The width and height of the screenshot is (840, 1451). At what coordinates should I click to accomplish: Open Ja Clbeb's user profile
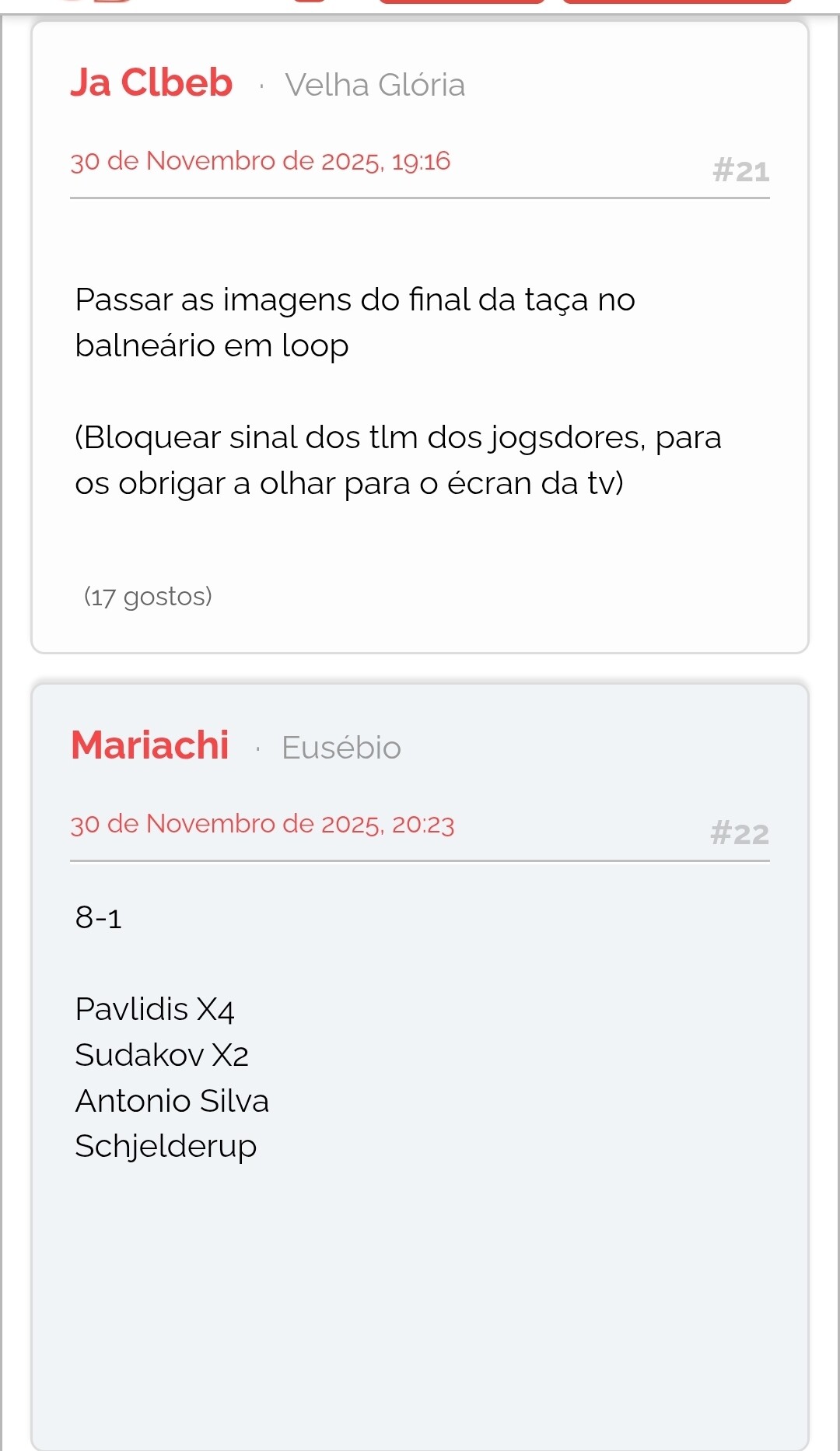(x=152, y=82)
